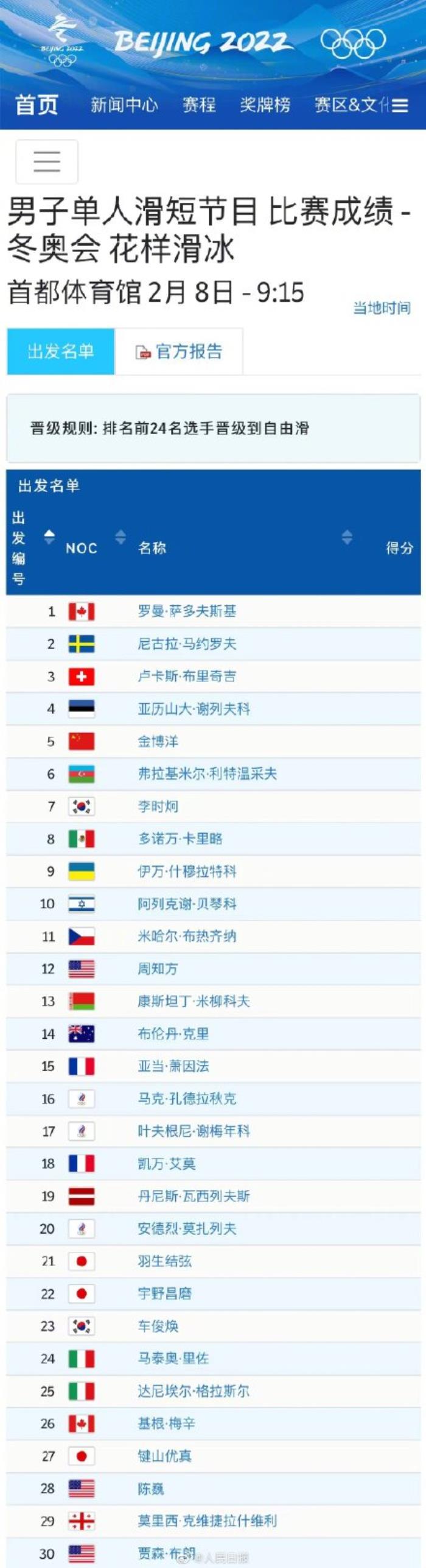Tap the name 羽生结弦

164,1261
